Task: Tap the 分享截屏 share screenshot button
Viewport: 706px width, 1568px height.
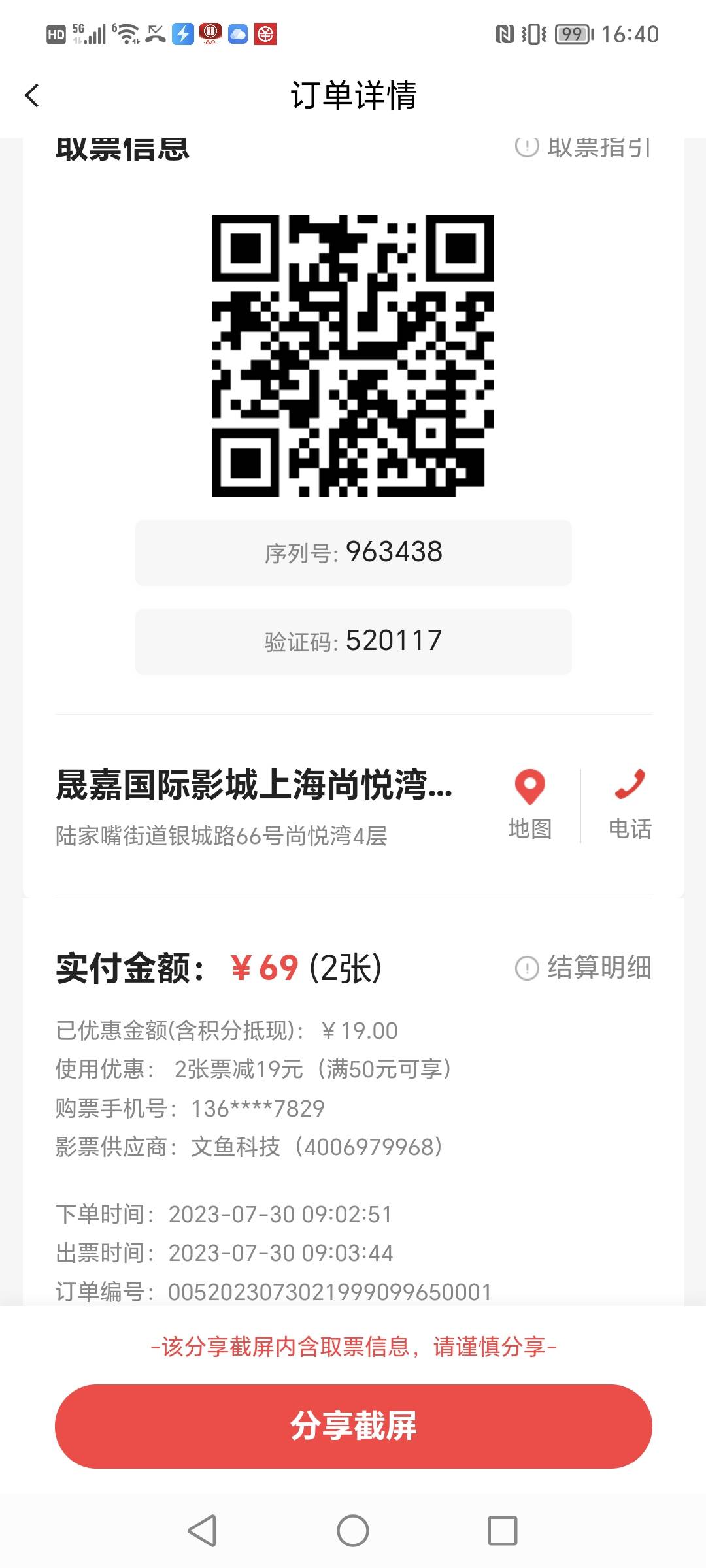Action: pos(354,1426)
